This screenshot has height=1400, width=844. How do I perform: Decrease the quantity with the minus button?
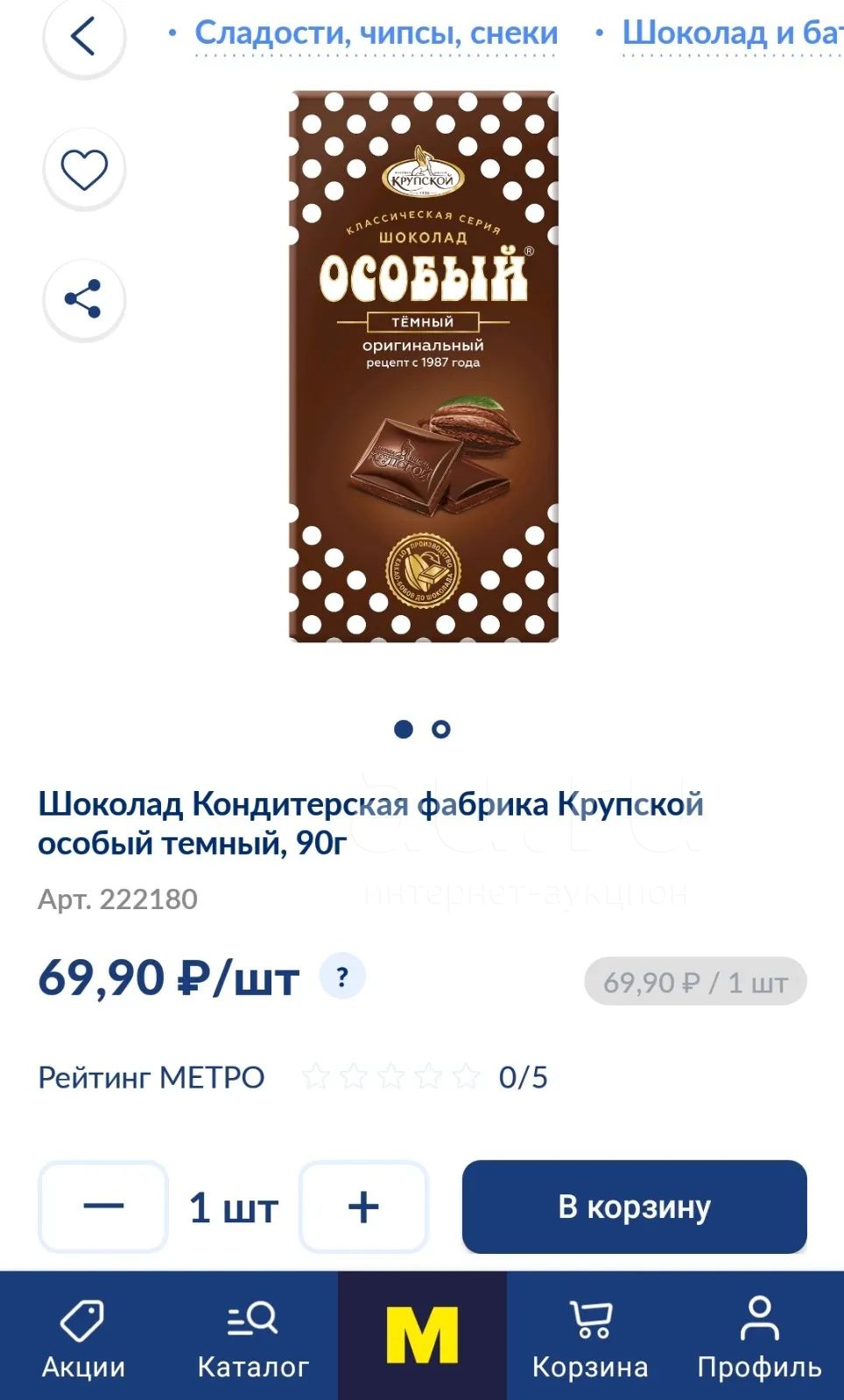pos(103,1207)
